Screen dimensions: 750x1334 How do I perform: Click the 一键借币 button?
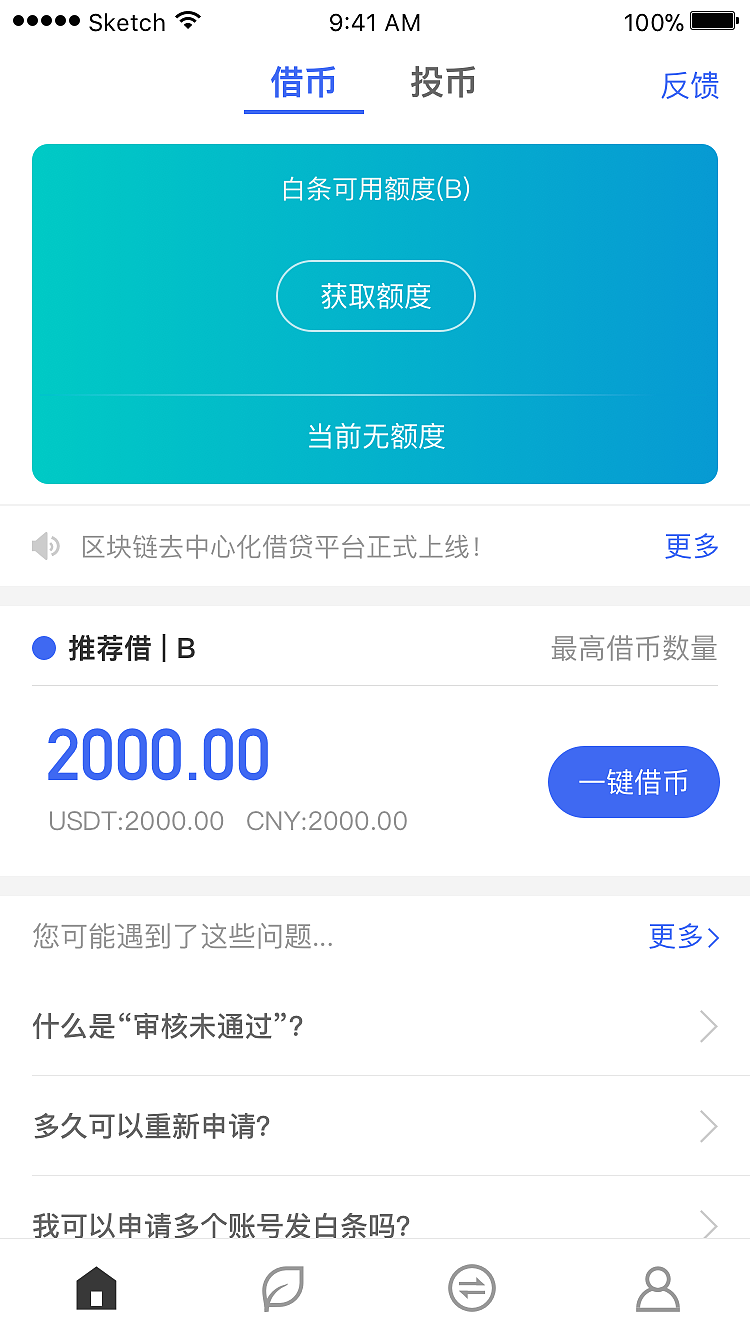point(633,782)
